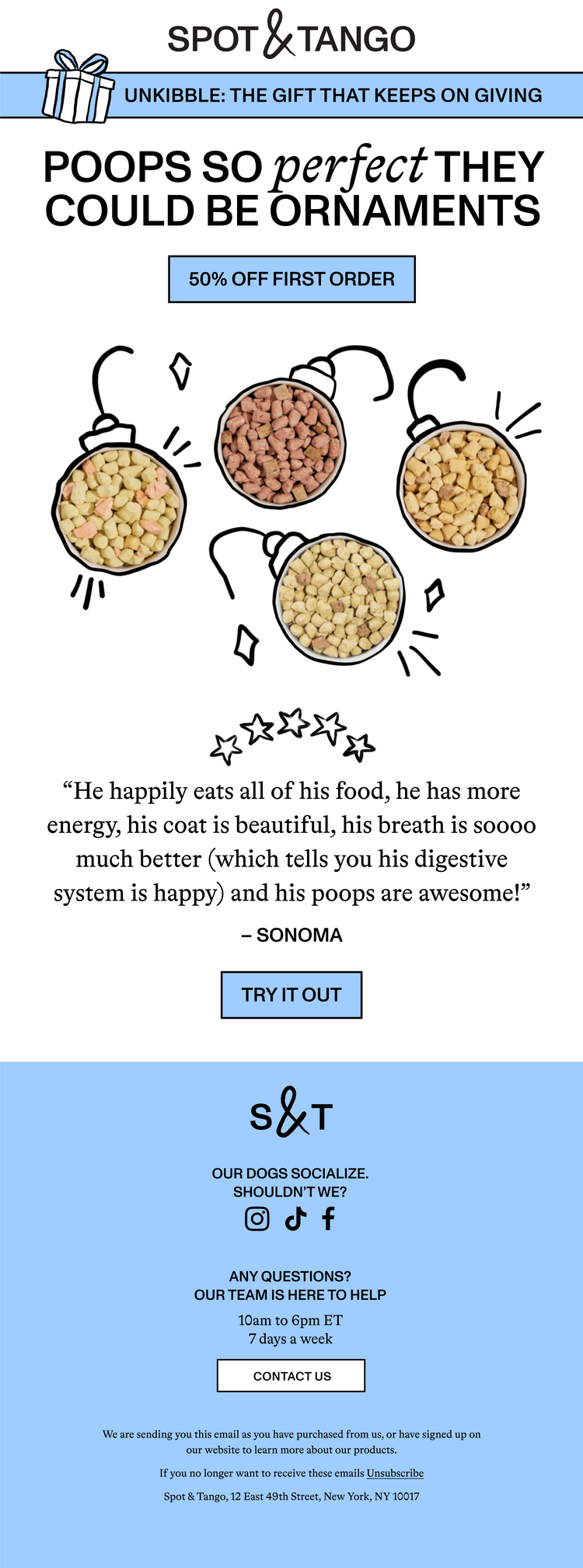The image size is (583, 1568).
Task: Follow the Unsubscribe link
Action: 395,1473
